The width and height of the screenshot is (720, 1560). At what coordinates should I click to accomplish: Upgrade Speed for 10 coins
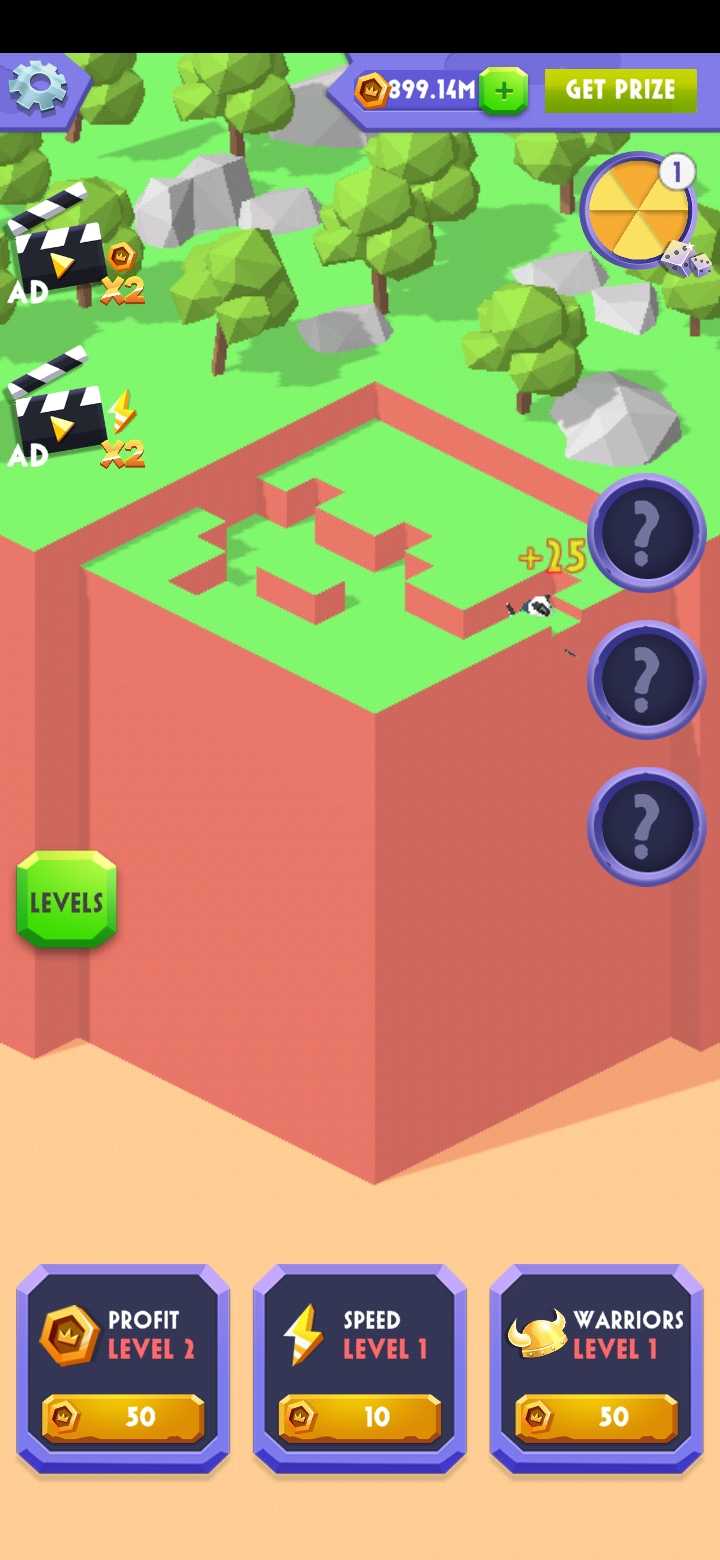[360, 1417]
